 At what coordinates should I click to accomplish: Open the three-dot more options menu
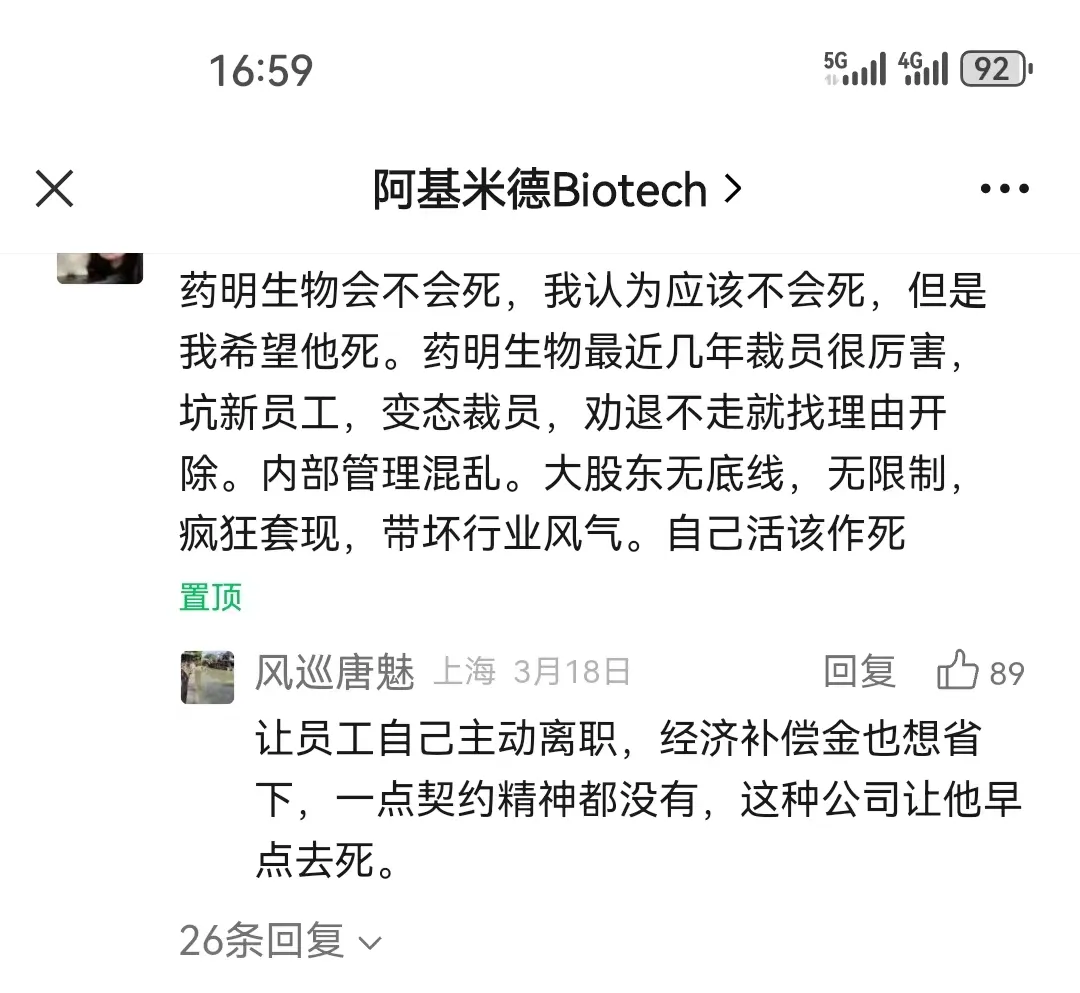[x=1004, y=188]
